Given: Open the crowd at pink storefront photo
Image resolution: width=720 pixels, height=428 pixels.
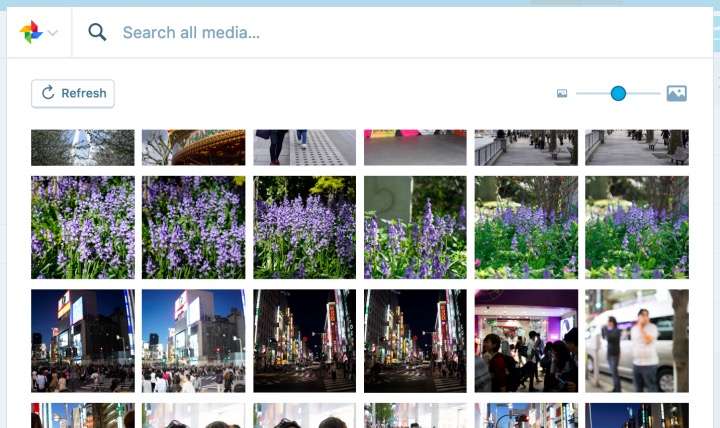Looking at the screenshot, I should click(526, 340).
